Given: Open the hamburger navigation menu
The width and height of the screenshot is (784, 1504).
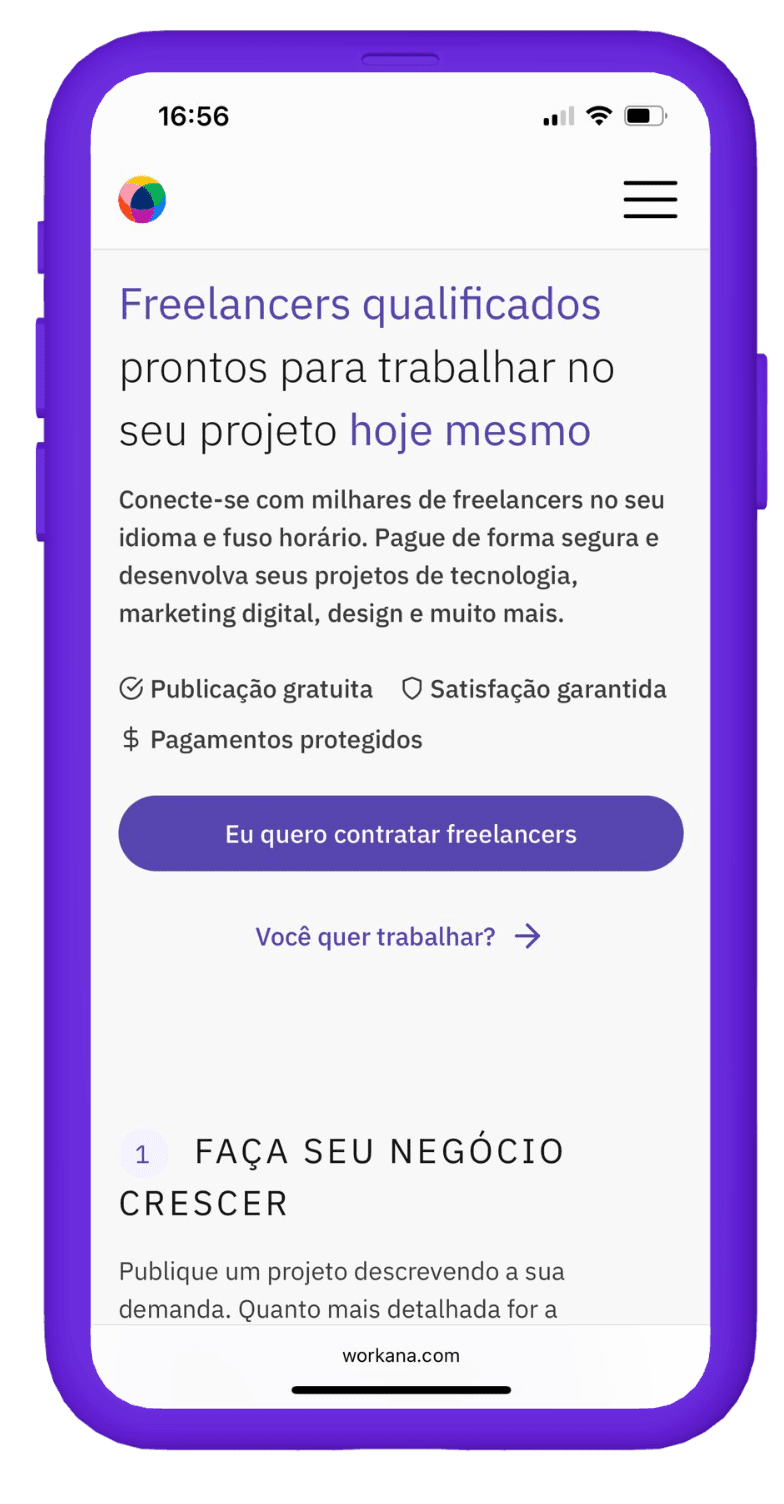Looking at the screenshot, I should point(650,200).
